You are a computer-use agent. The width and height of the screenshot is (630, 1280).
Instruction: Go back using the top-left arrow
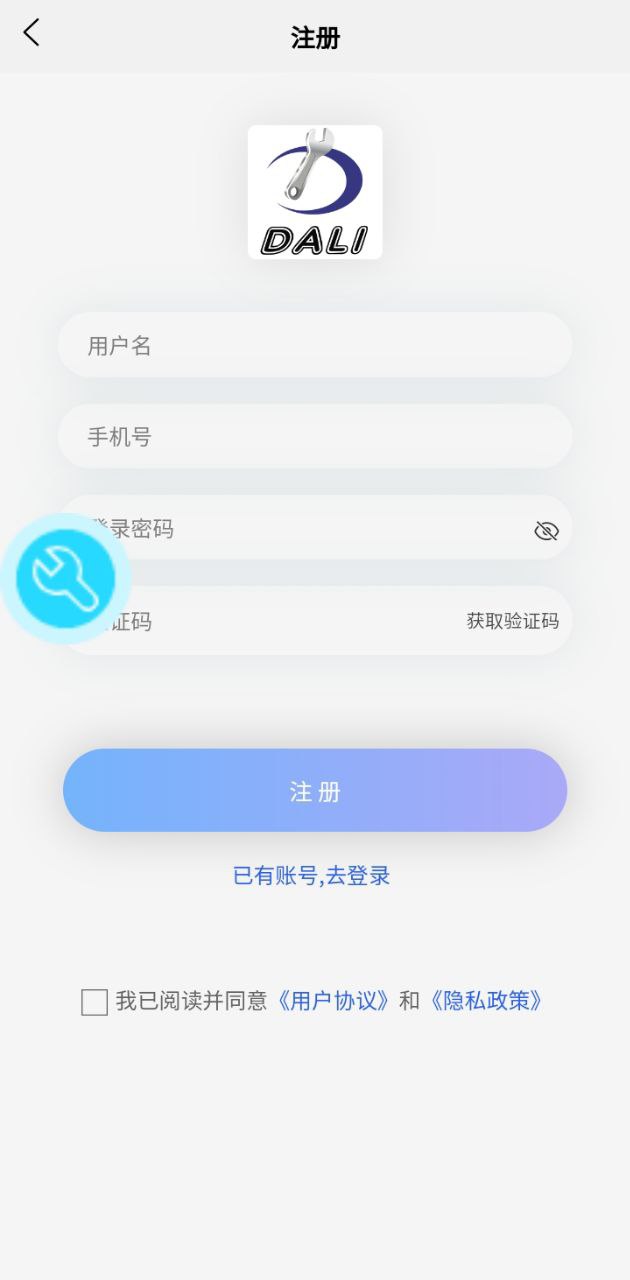coord(32,33)
